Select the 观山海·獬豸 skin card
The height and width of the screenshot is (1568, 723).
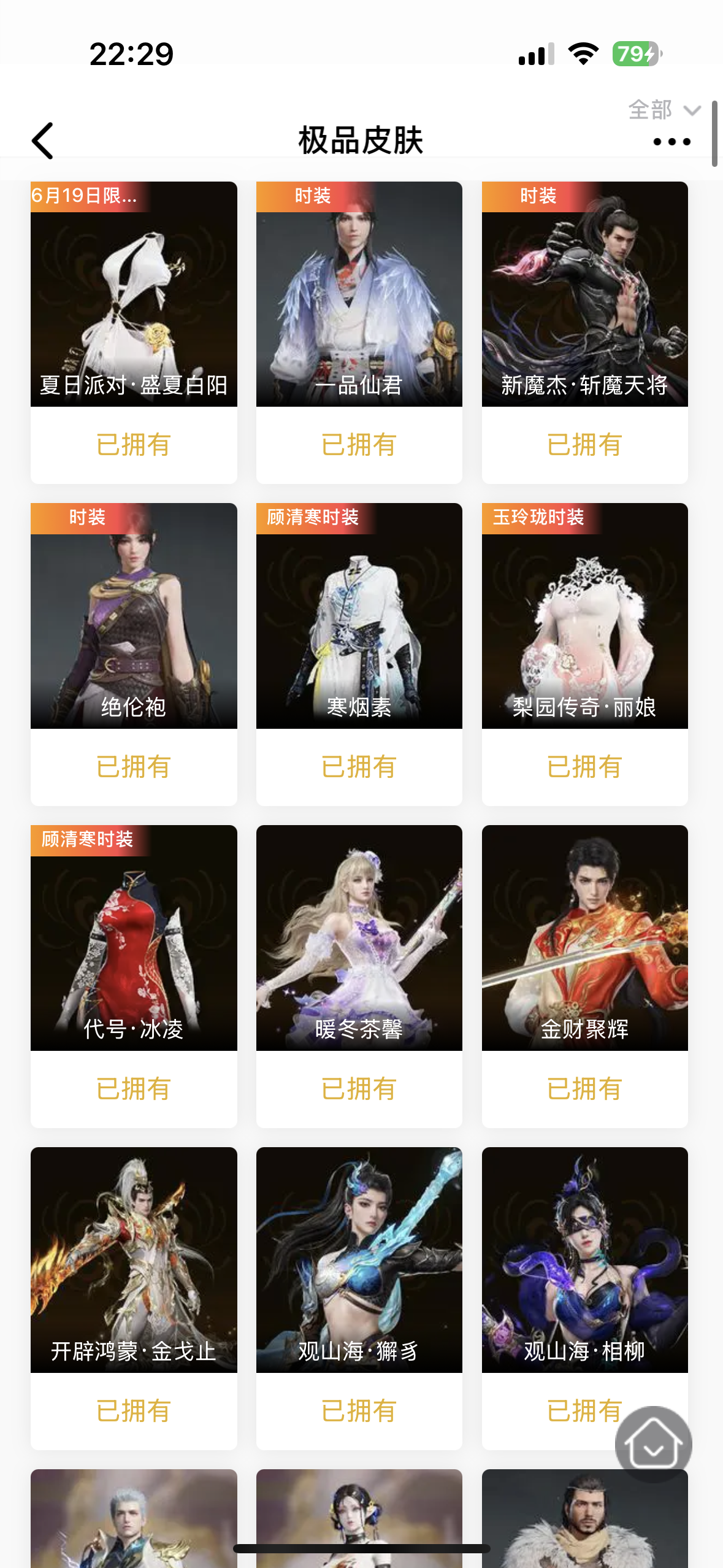[359, 1259]
